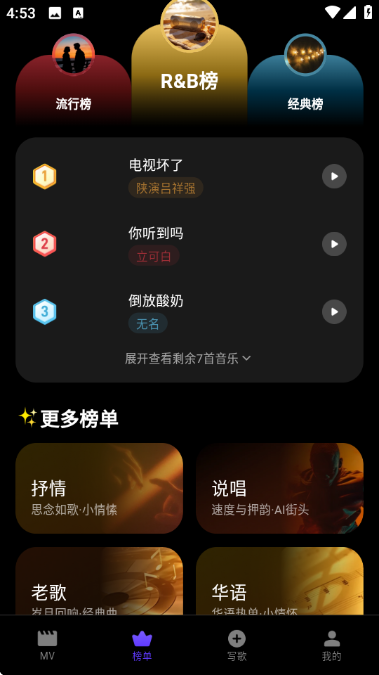379x675 pixels.
Task: Switch to the 我的 tab
Action: click(x=332, y=645)
